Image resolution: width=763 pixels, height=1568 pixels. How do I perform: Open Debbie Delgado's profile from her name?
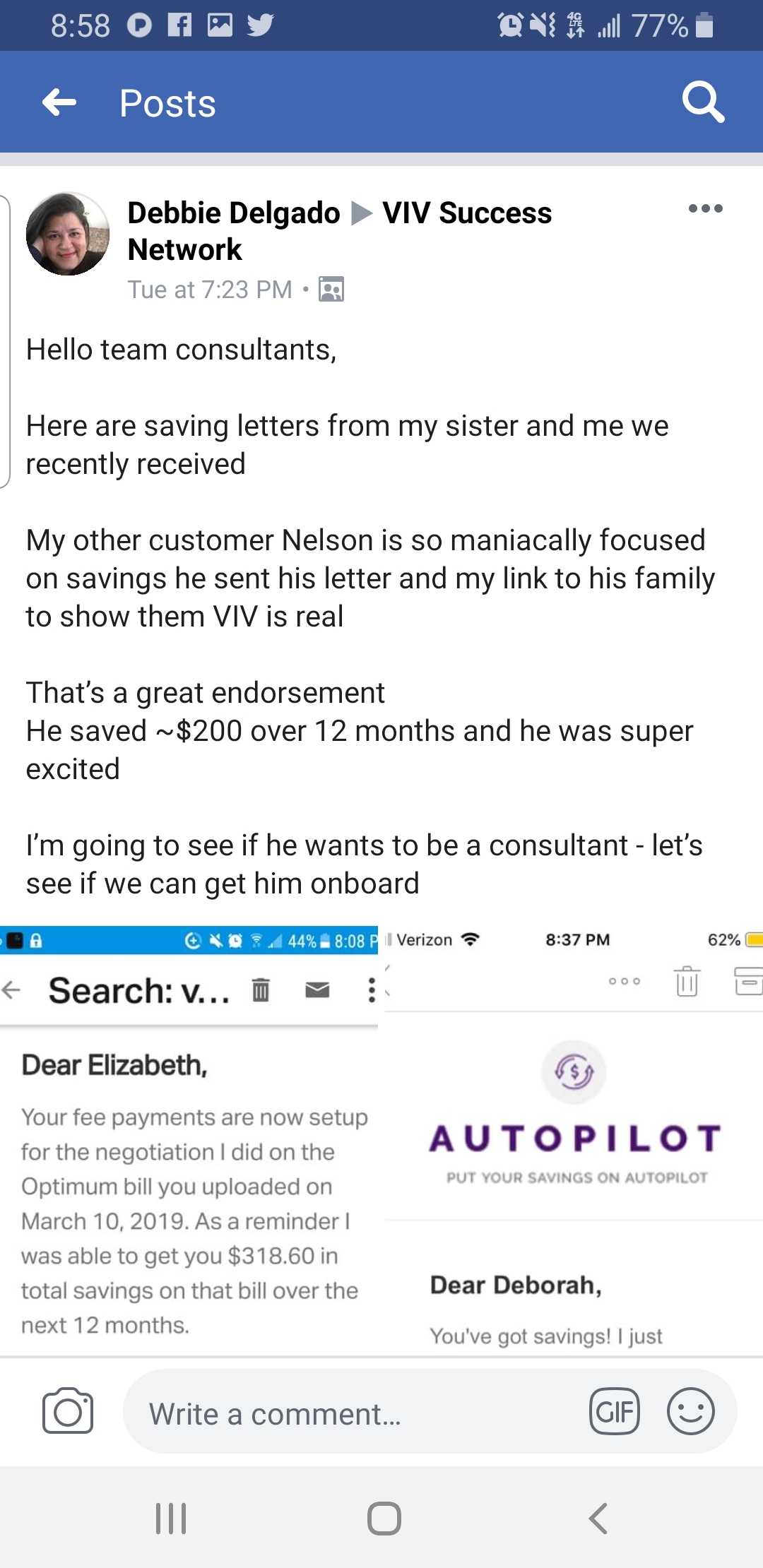coord(233,213)
